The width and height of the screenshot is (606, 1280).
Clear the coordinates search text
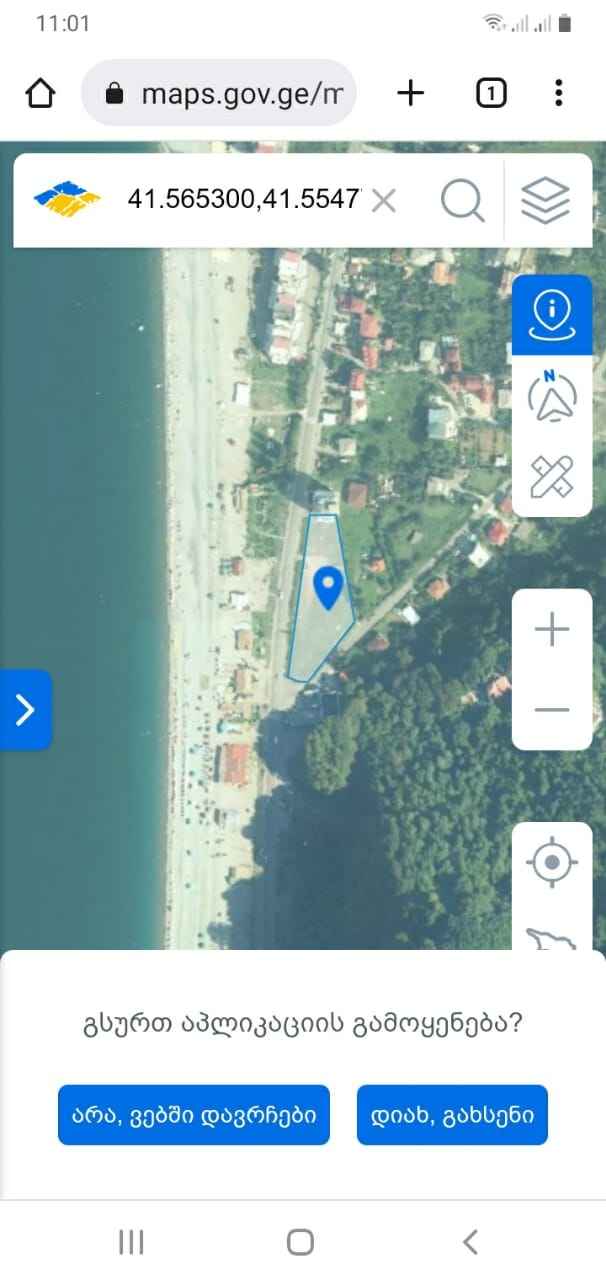tap(384, 201)
